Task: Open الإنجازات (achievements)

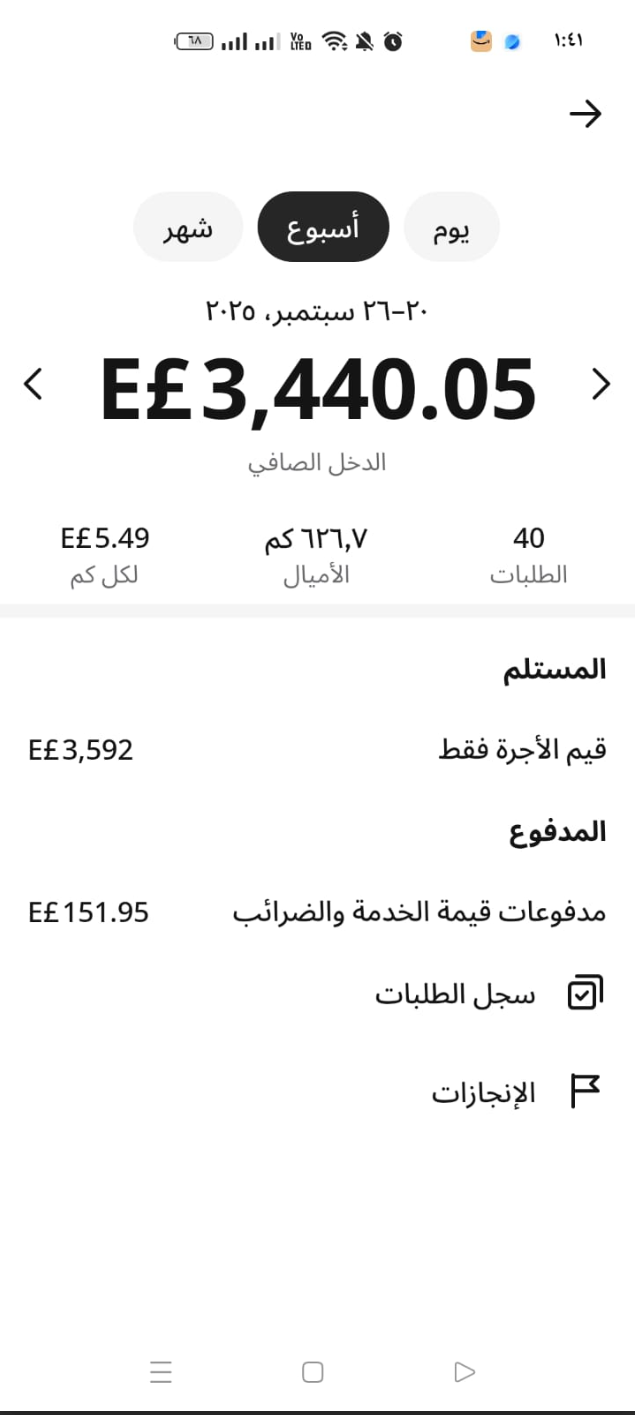Action: [x=516, y=1092]
